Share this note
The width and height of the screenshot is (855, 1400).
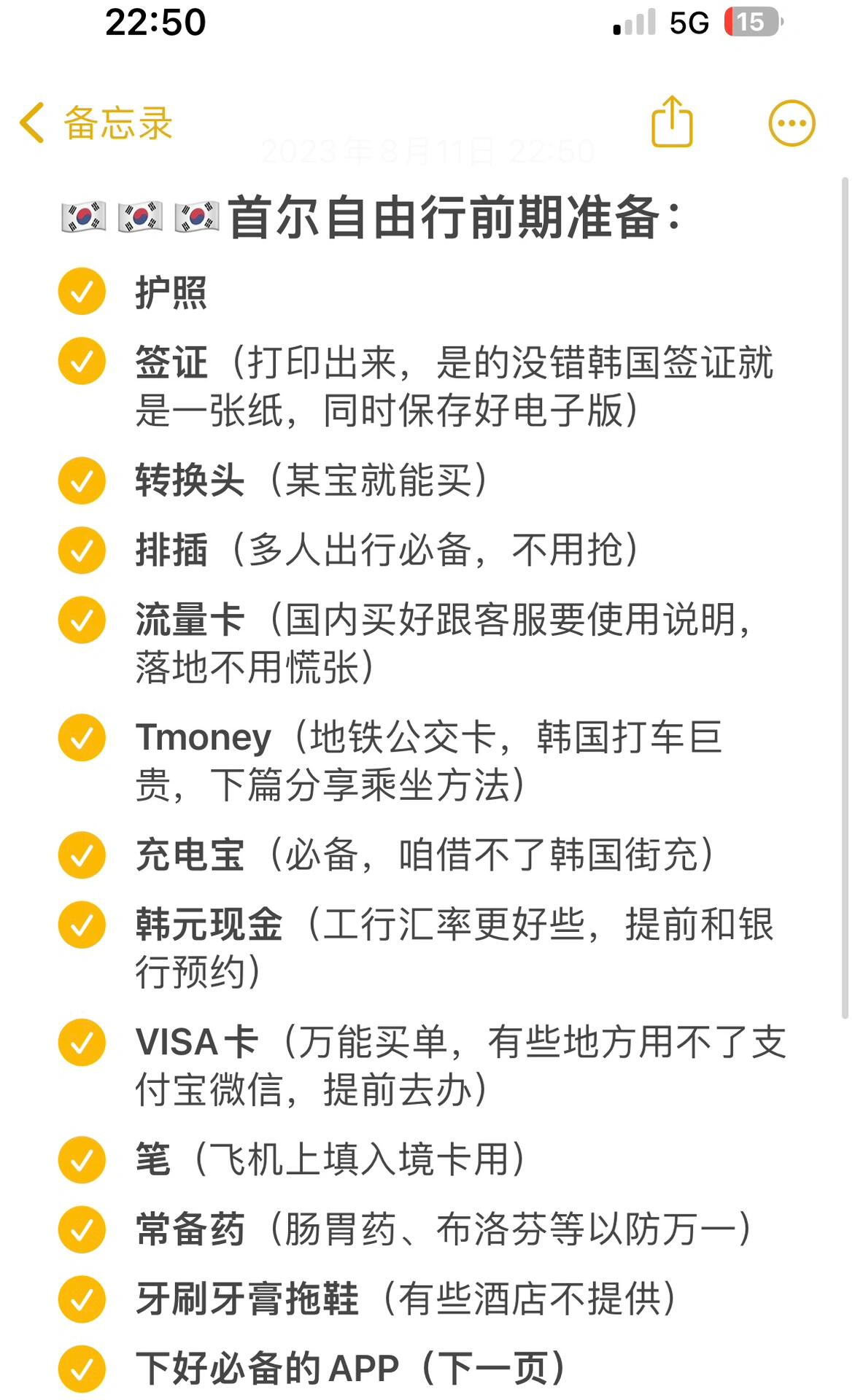pos(671,122)
